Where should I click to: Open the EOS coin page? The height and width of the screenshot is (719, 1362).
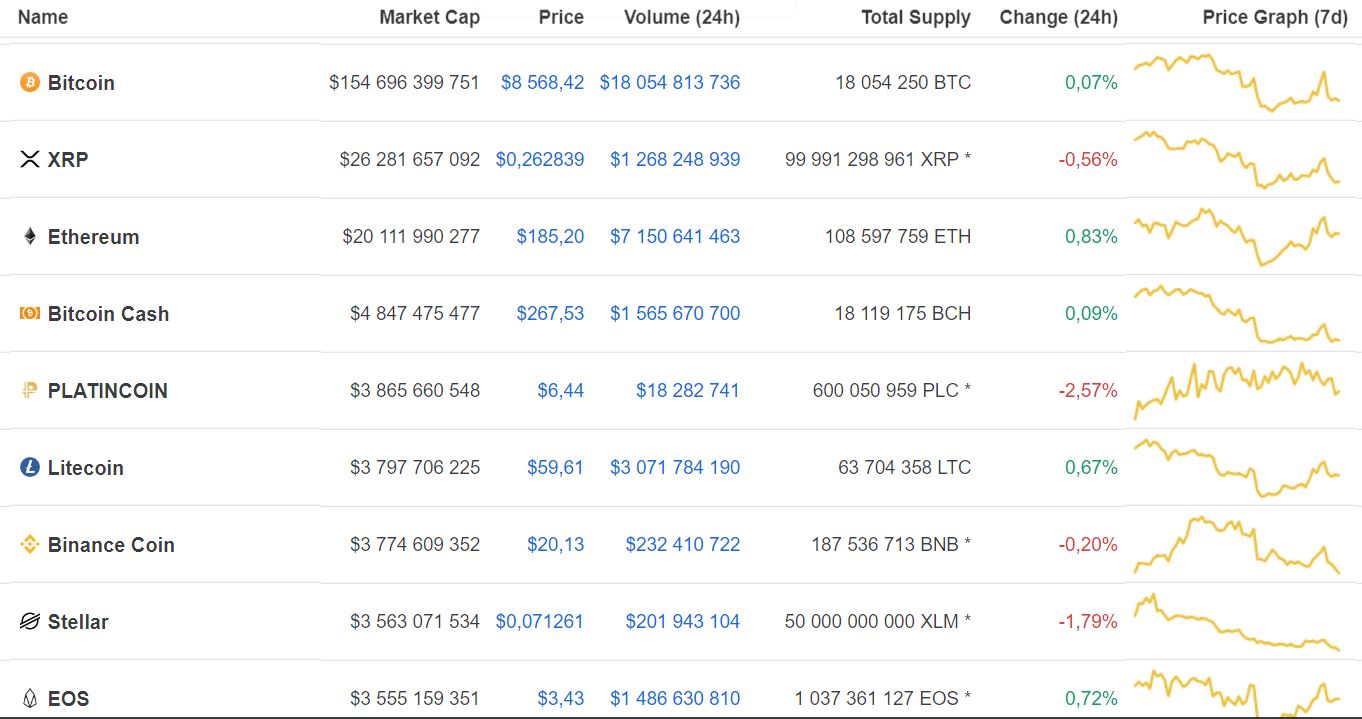click(x=68, y=699)
